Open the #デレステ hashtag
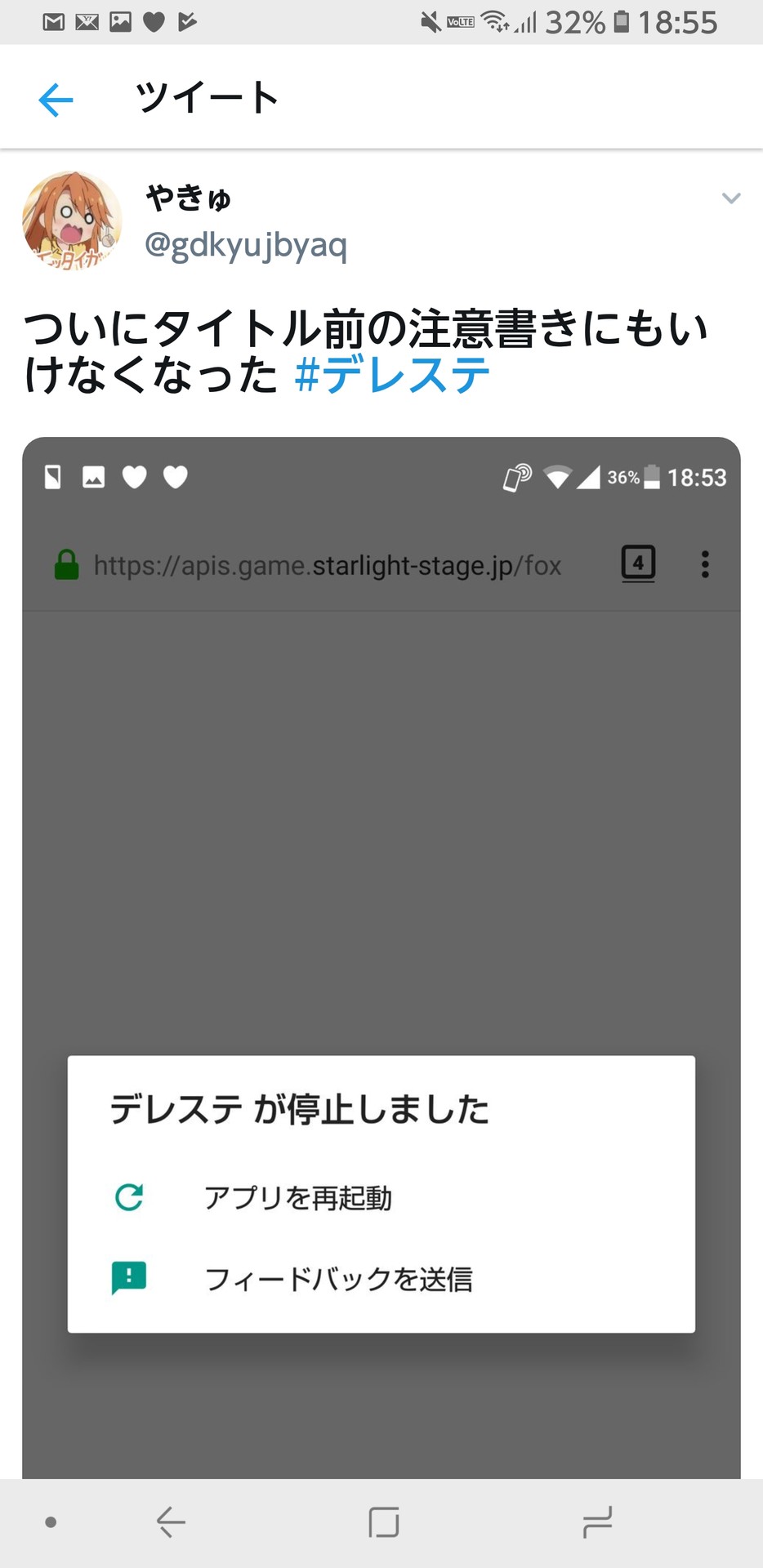763x1568 pixels. click(392, 375)
